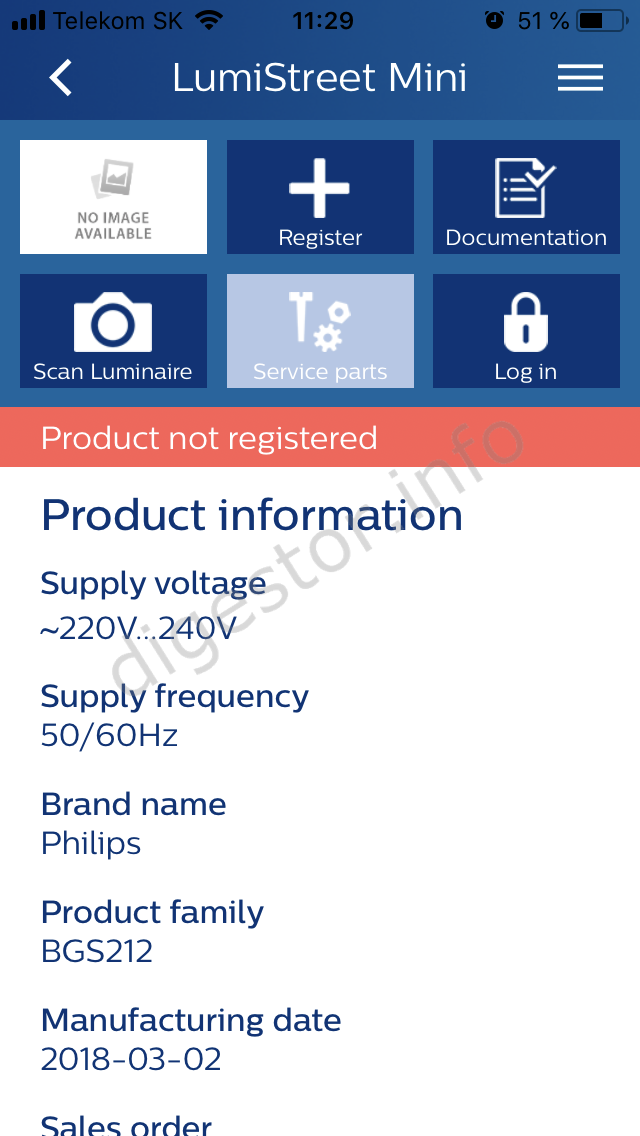Open the Service parts tile

click(x=320, y=331)
